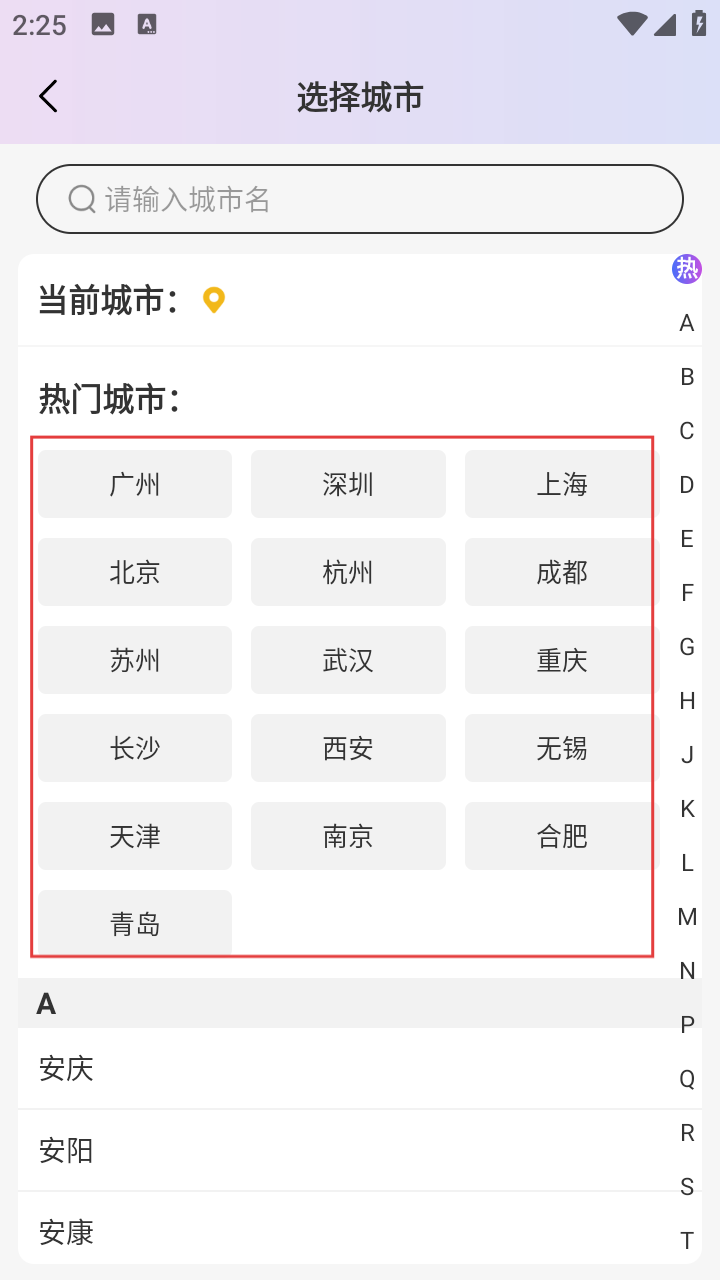The width and height of the screenshot is (720, 1280).
Task: Pick 重庆 as the city
Action: click(561, 661)
